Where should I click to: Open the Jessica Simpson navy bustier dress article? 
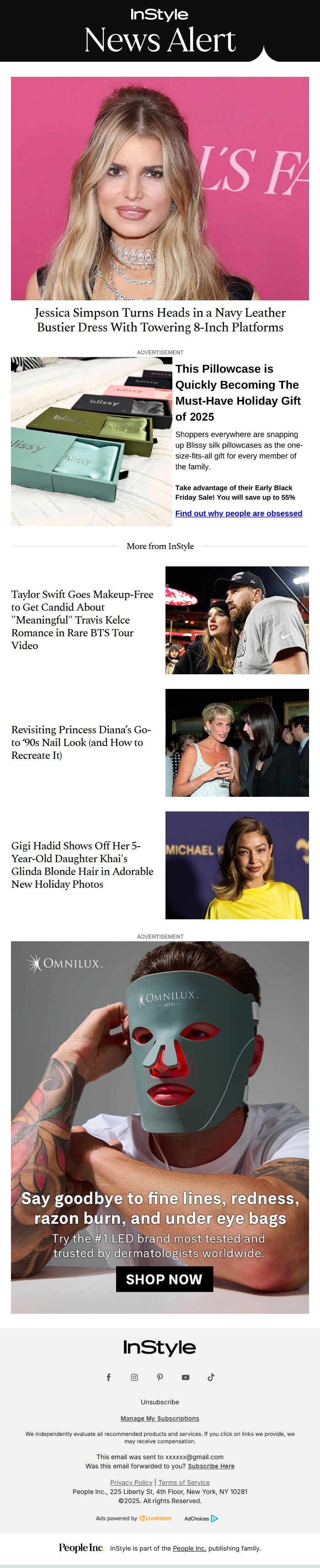coord(160,320)
